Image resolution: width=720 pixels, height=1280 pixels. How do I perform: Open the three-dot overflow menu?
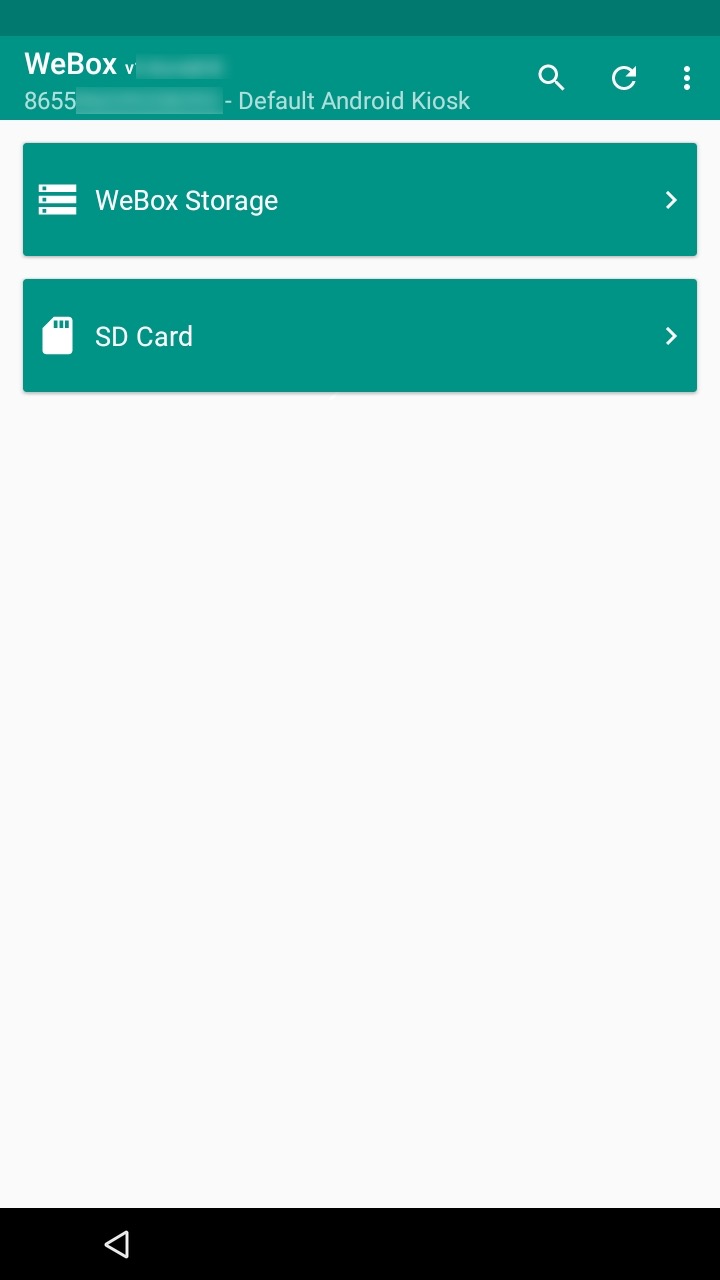[686, 78]
